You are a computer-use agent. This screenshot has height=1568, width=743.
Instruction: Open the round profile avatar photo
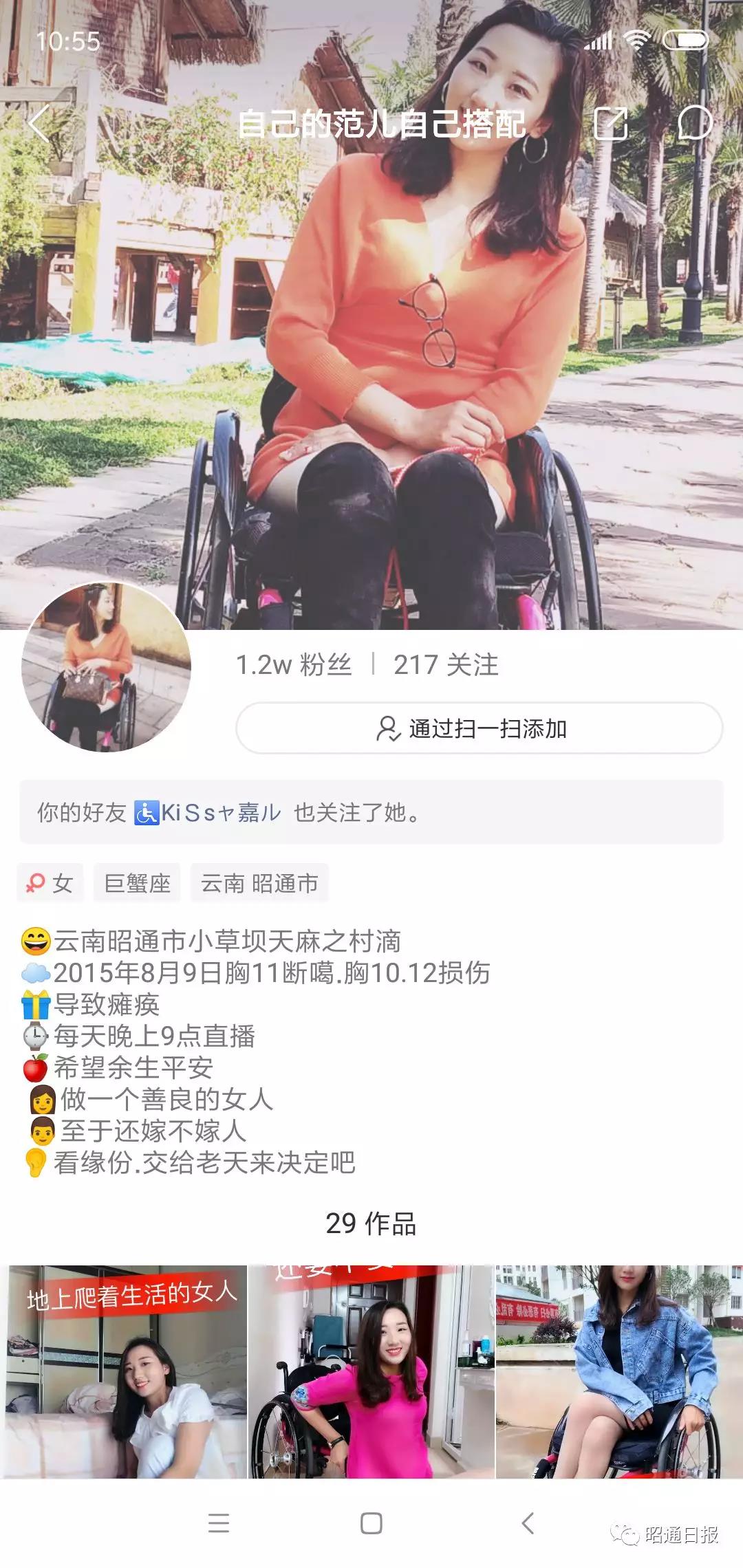(x=106, y=666)
